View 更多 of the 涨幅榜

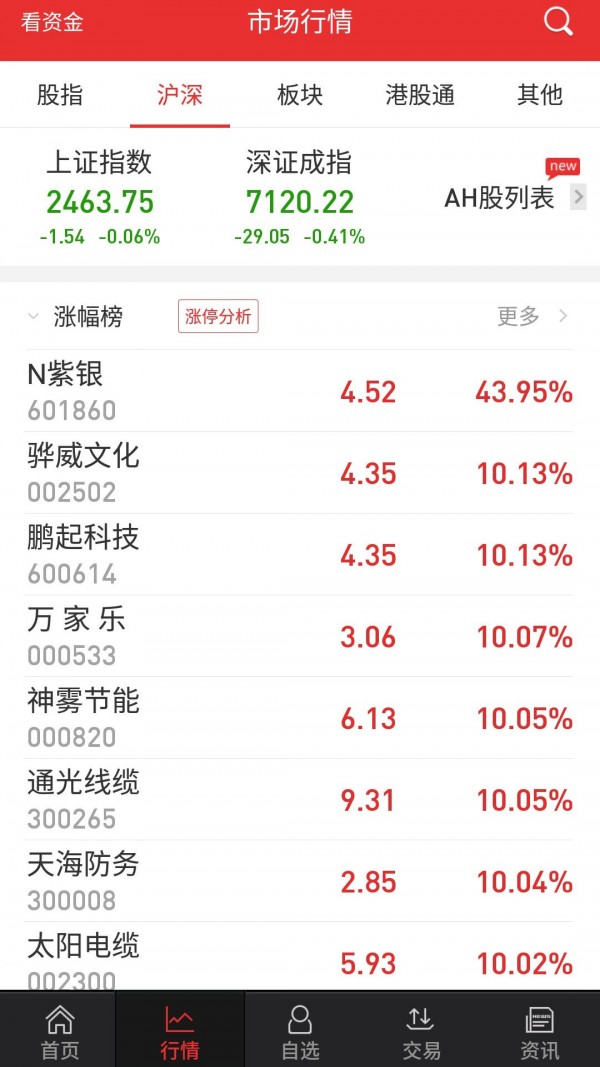[533, 316]
